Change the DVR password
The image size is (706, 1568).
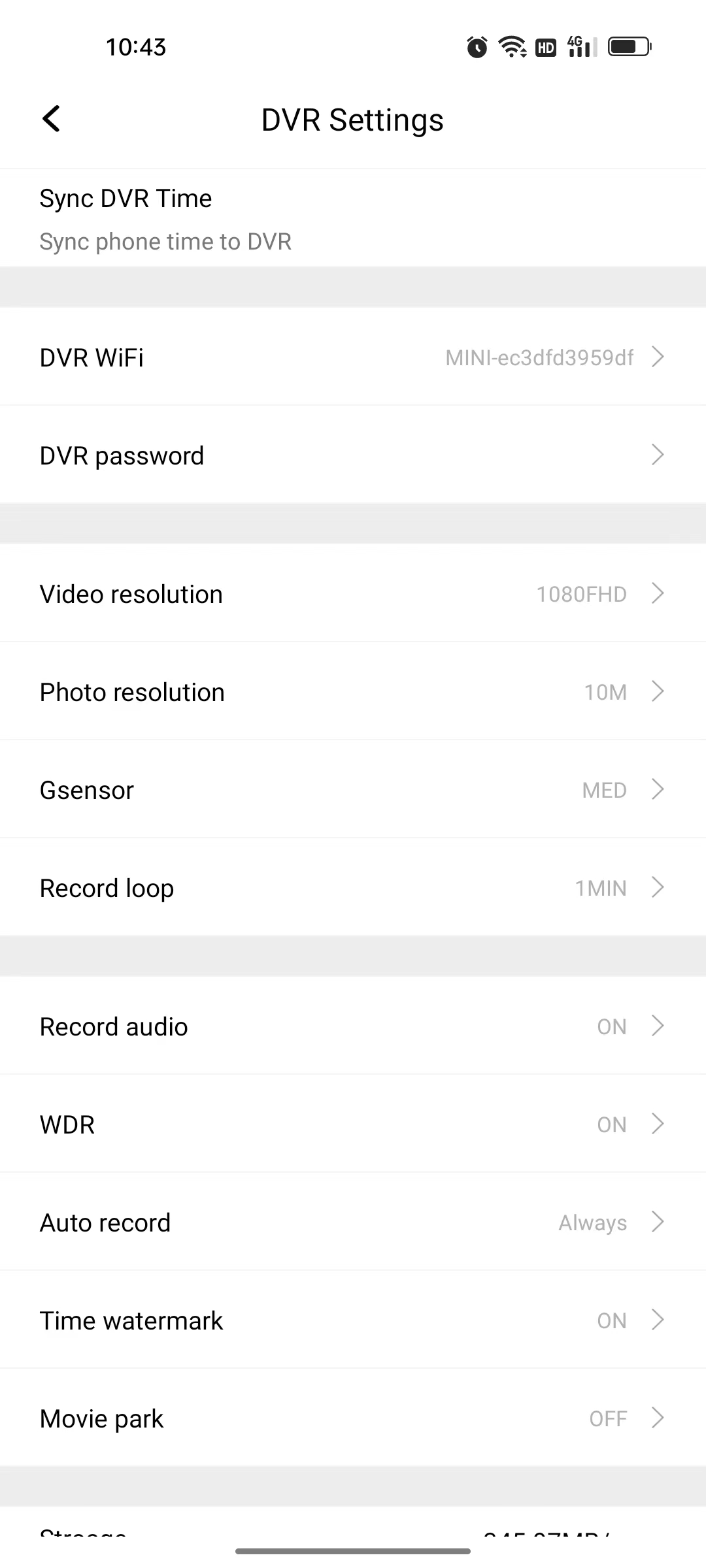353,455
